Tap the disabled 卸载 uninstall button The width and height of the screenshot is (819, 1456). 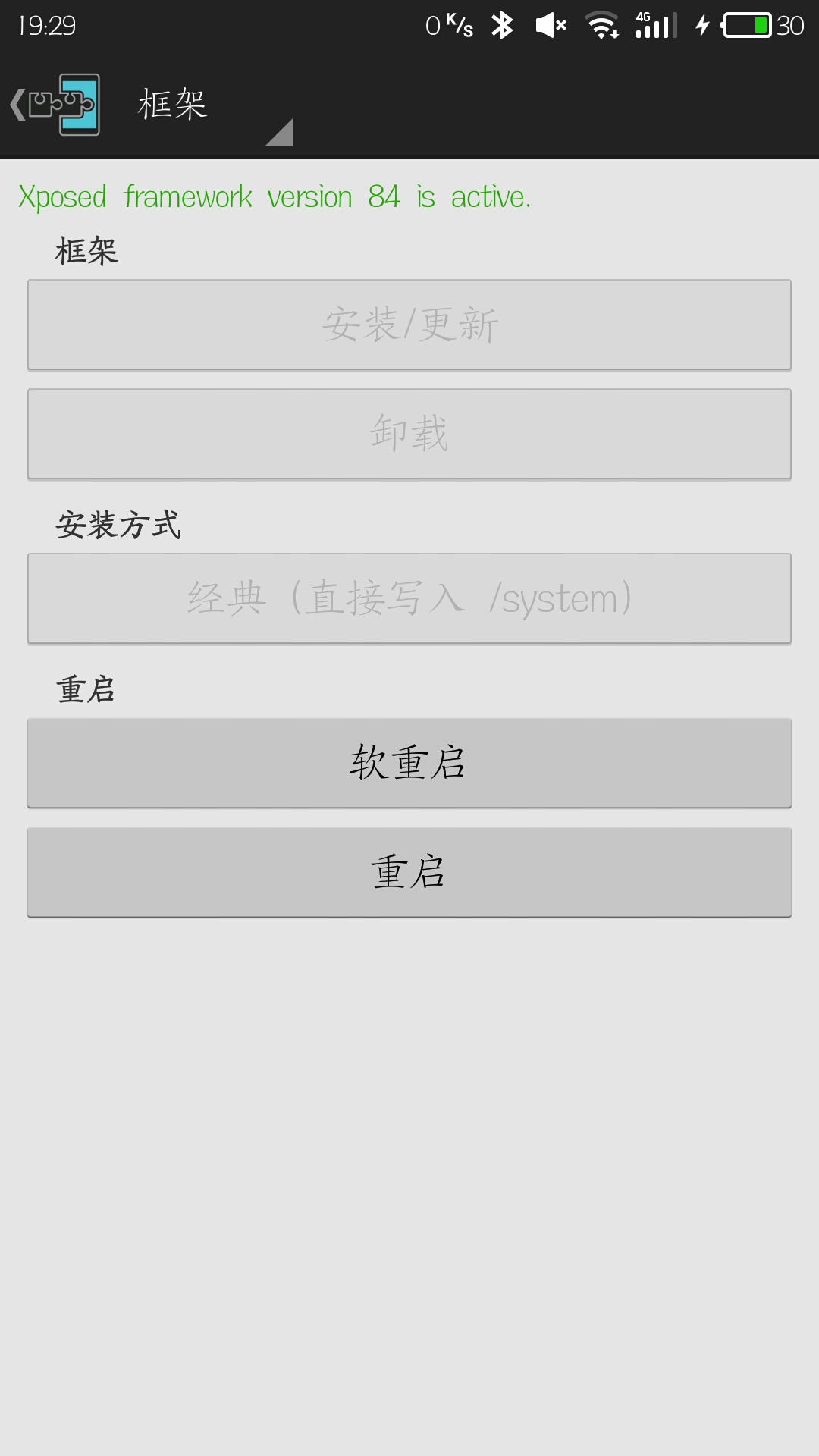click(x=409, y=433)
